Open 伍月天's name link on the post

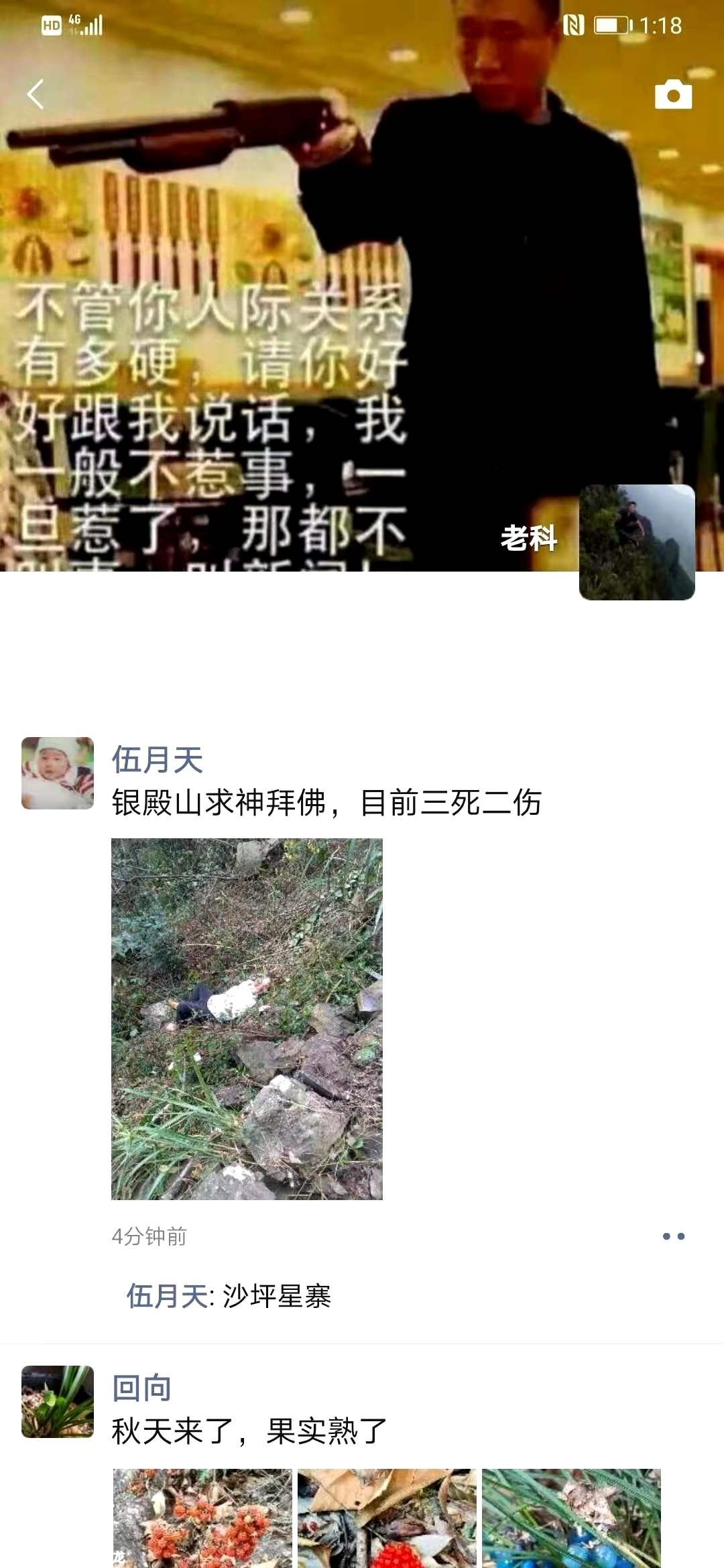pos(157,760)
